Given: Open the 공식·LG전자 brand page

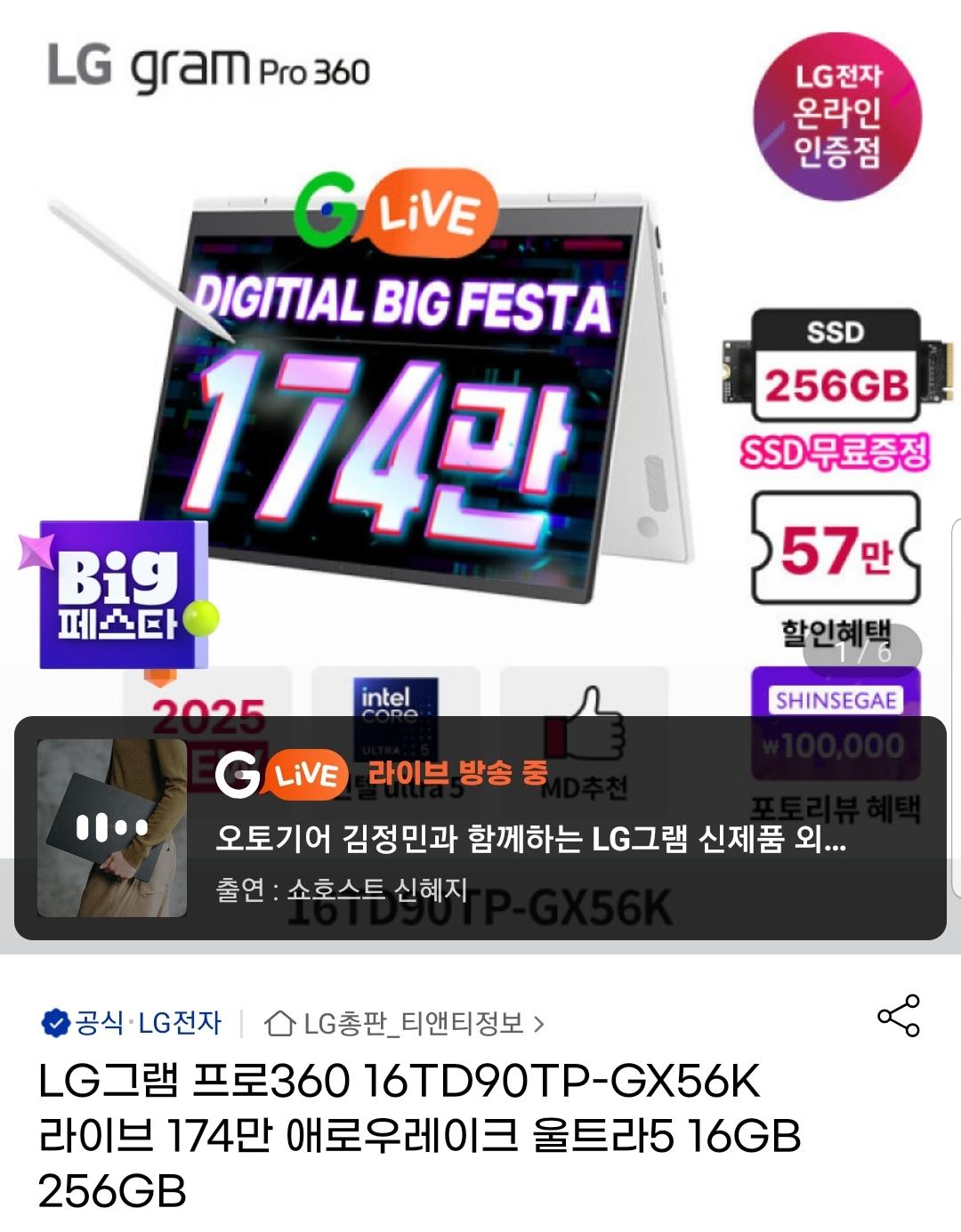Looking at the screenshot, I should [x=132, y=1023].
